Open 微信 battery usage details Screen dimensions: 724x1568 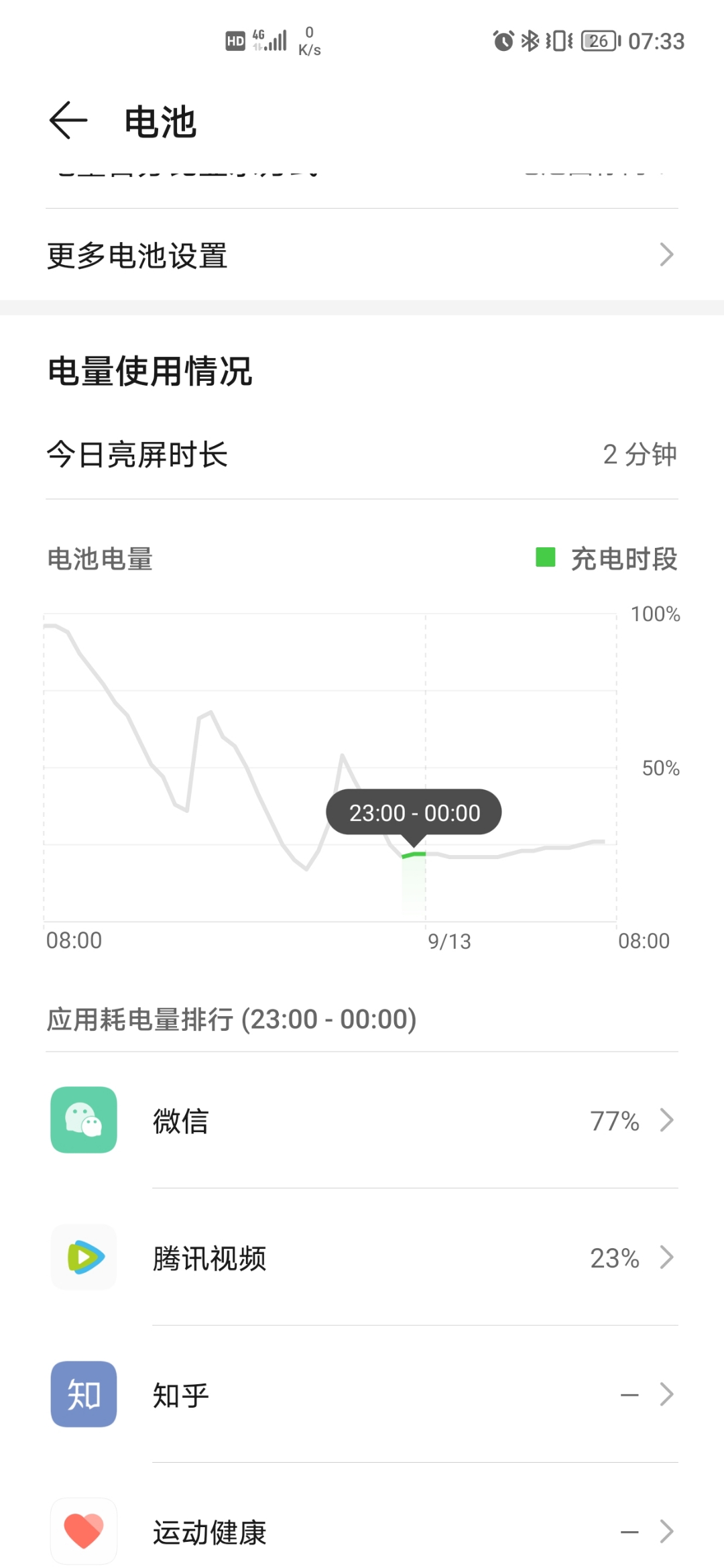coord(362,1120)
